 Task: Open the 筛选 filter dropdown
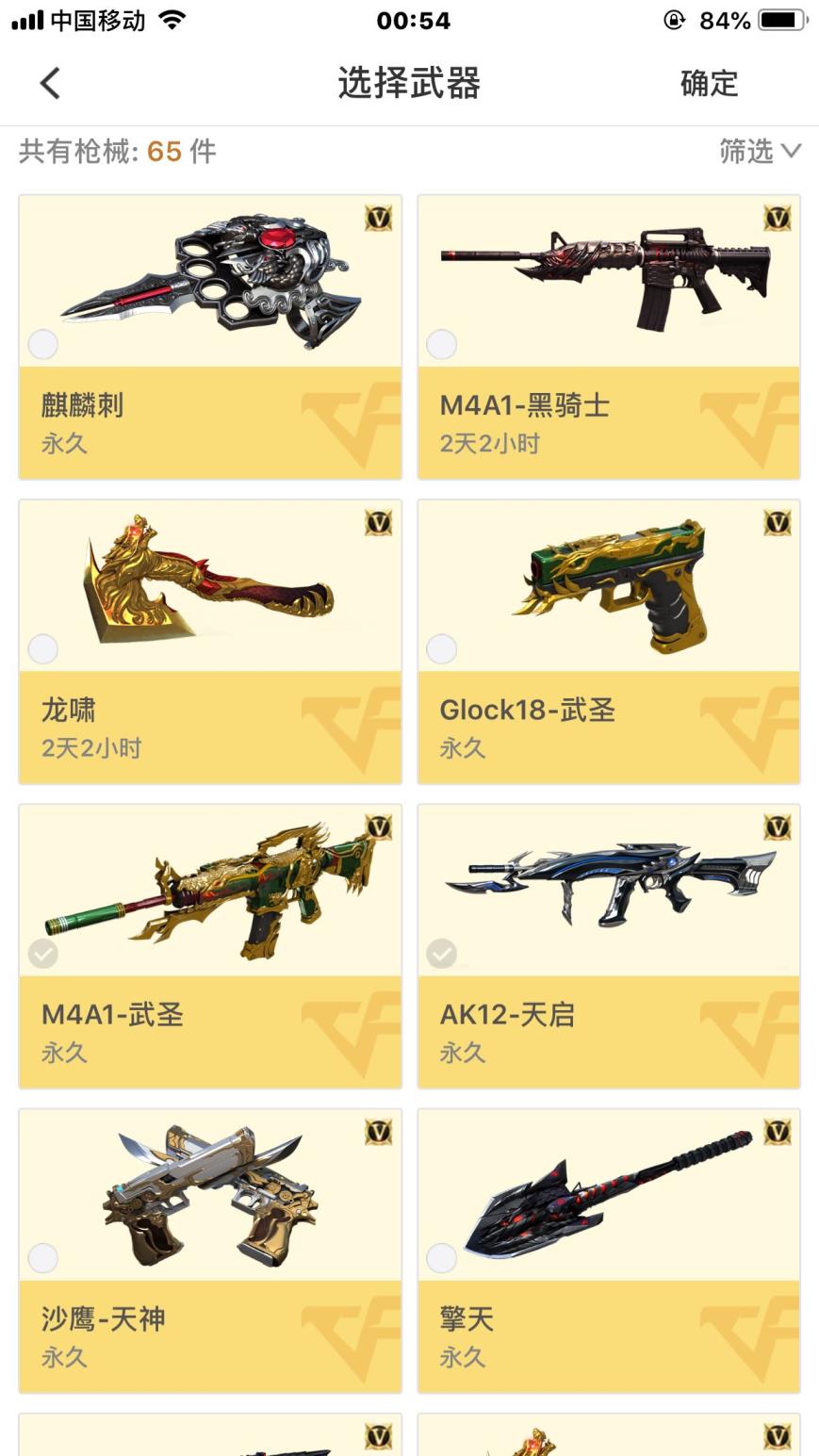click(x=759, y=151)
